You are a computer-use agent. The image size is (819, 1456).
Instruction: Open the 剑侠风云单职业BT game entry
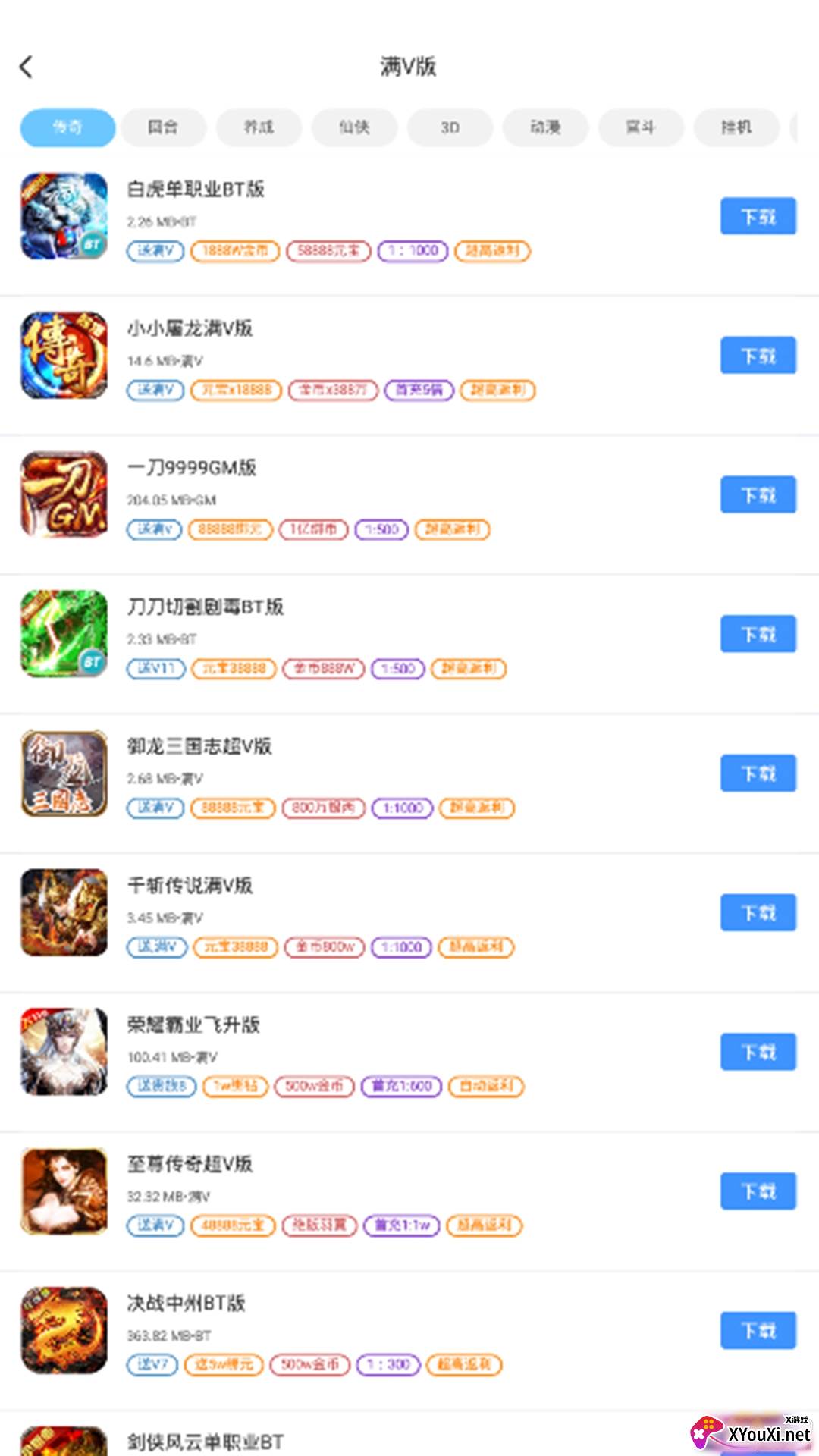click(x=205, y=1442)
